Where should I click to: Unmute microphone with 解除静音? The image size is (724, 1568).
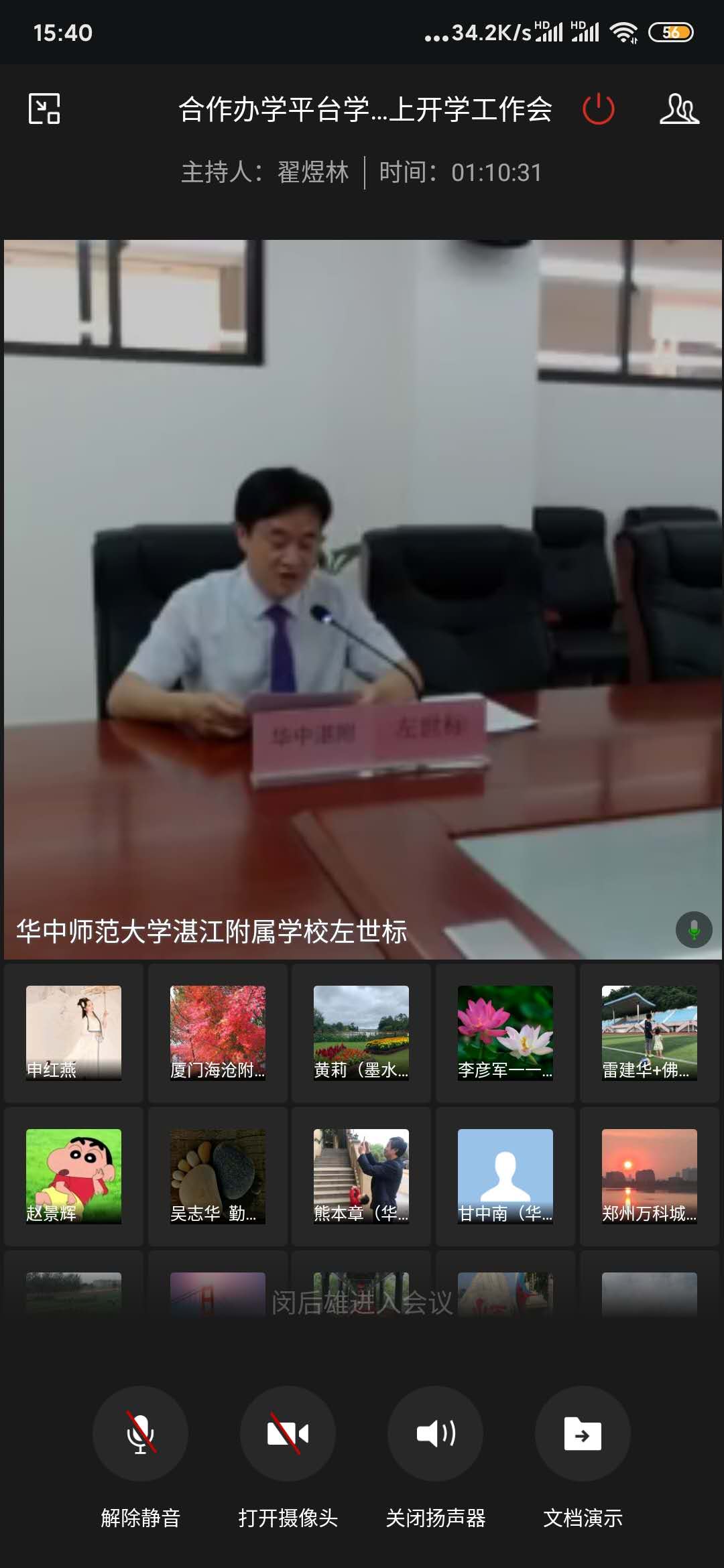[140, 1433]
